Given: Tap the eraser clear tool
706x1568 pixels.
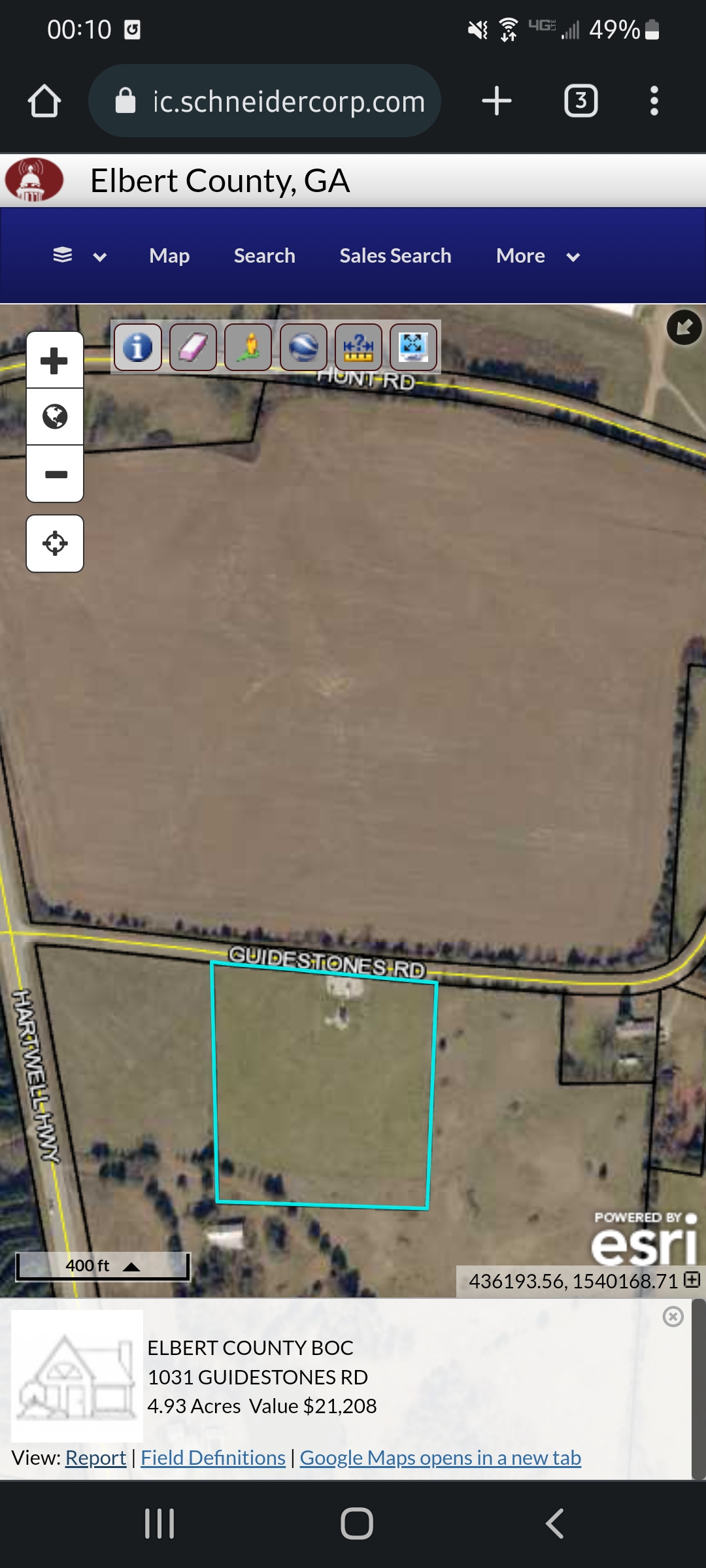Looking at the screenshot, I should [193, 347].
